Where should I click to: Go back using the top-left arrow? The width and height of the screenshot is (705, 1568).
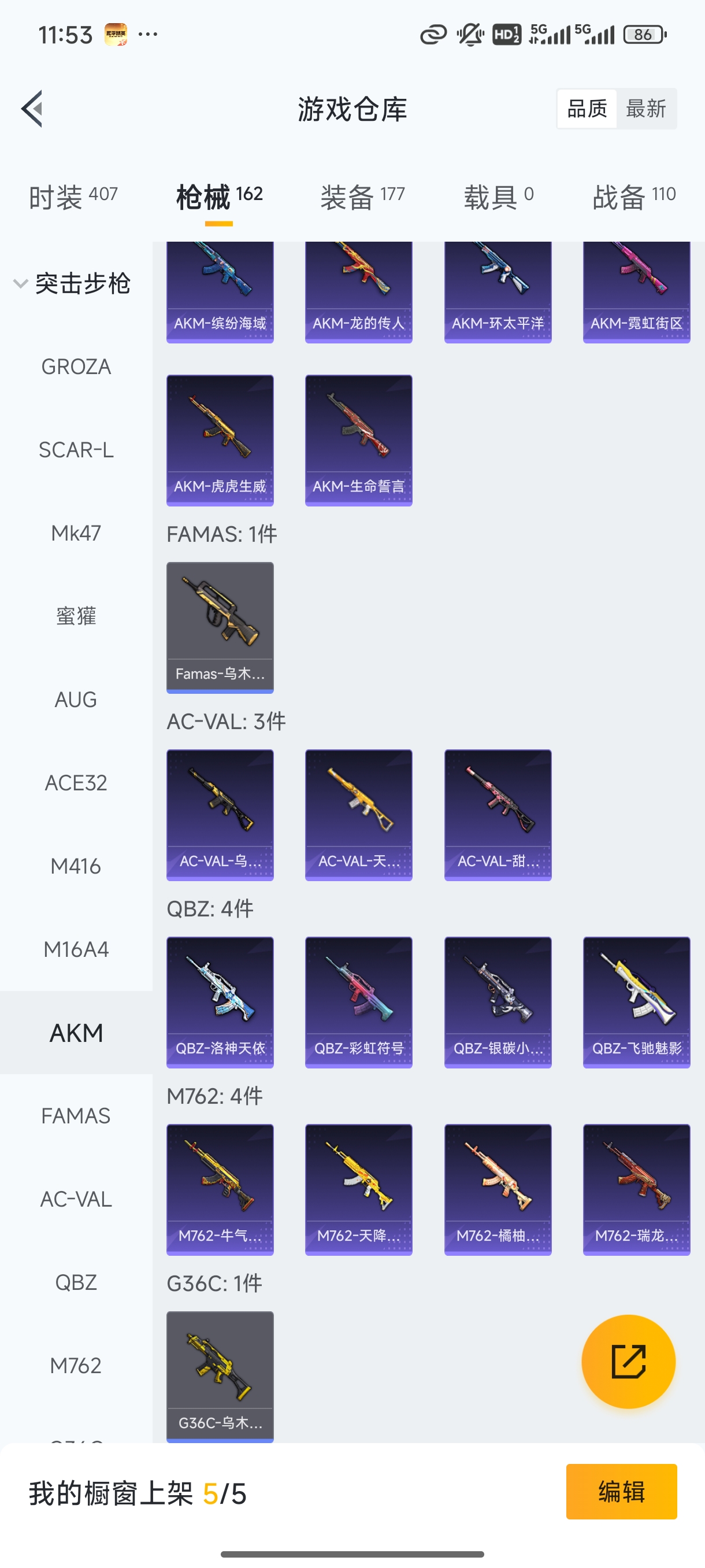tap(32, 109)
